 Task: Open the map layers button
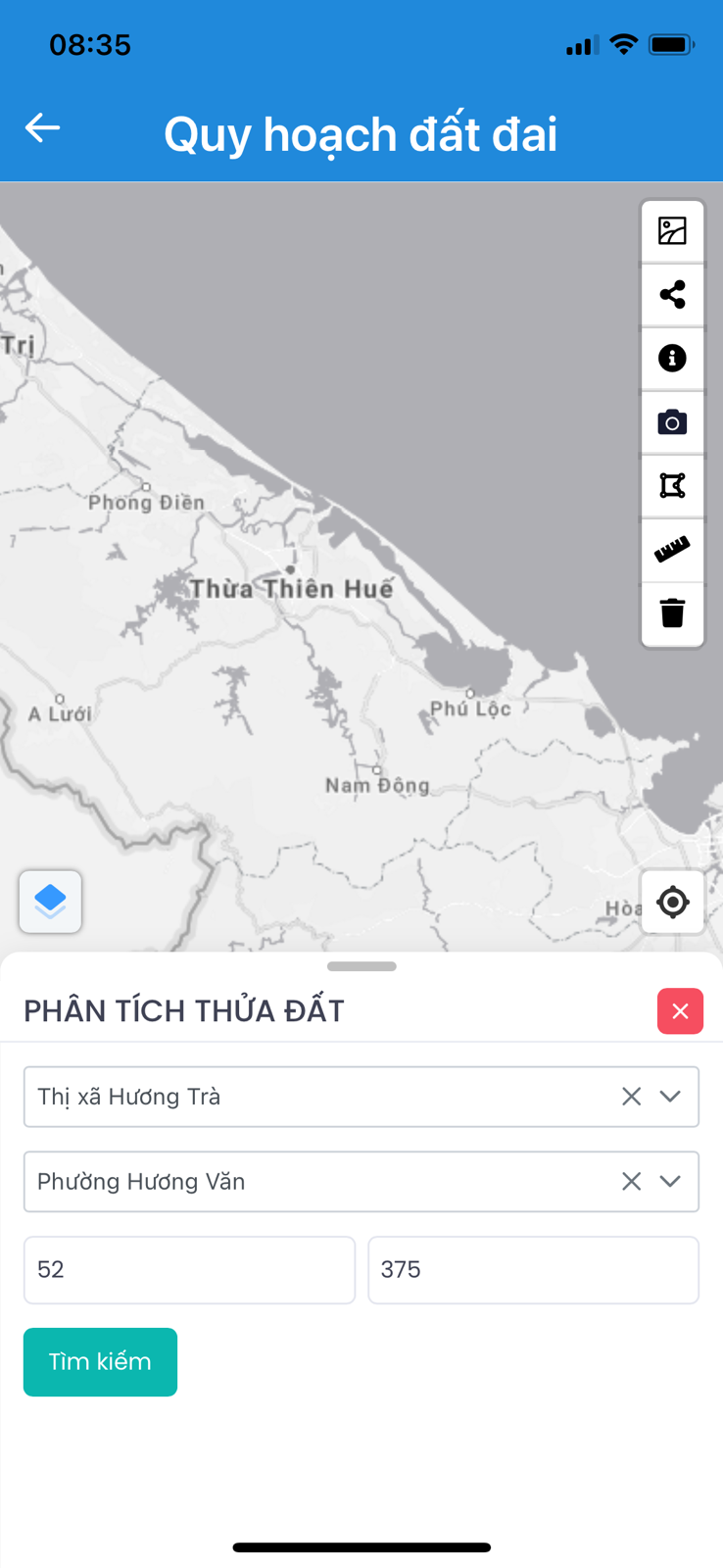[x=50, y=901]
